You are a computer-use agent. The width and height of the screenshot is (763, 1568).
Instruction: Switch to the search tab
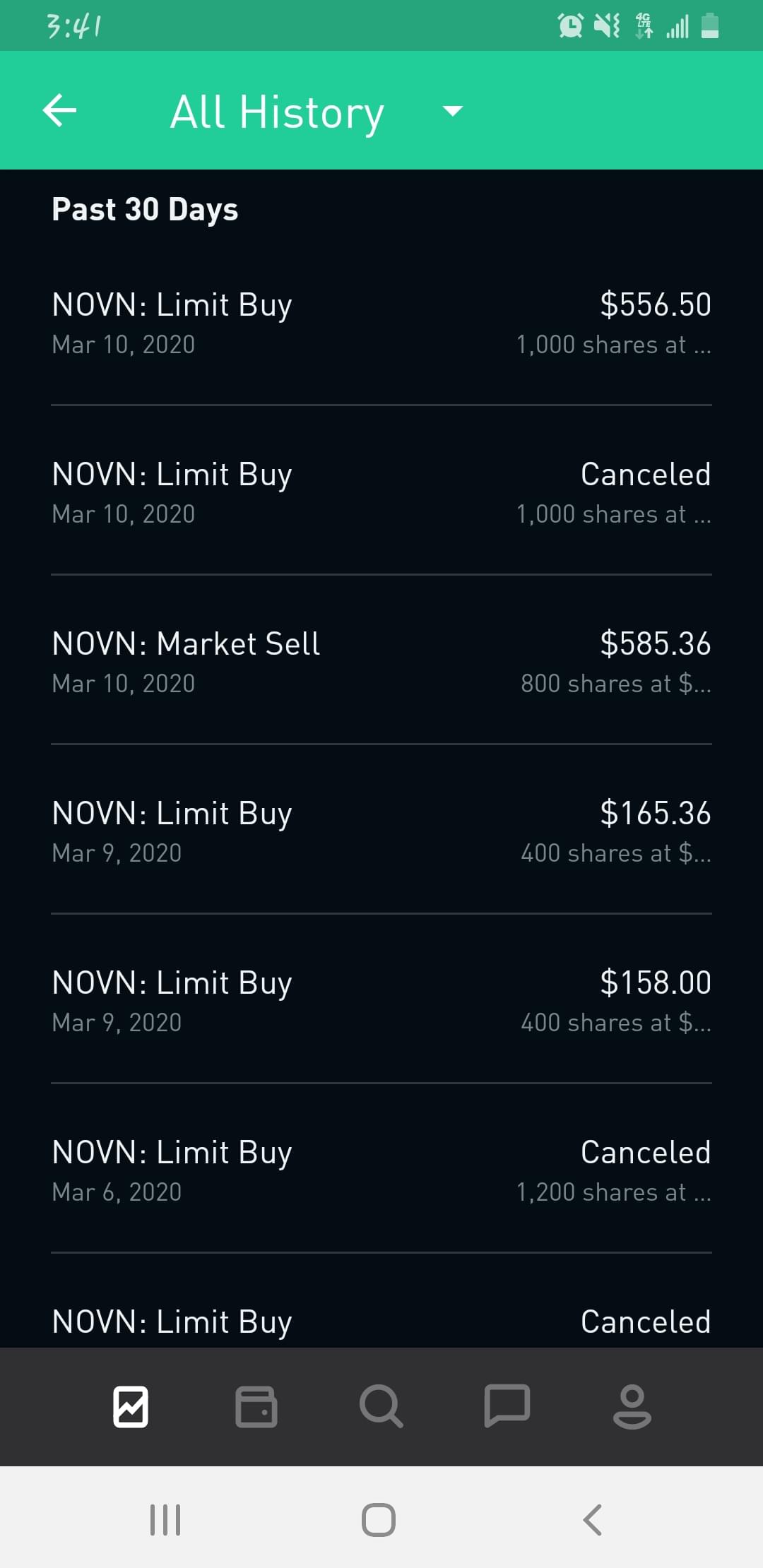pyautogui.click(x=381, y=1406)
